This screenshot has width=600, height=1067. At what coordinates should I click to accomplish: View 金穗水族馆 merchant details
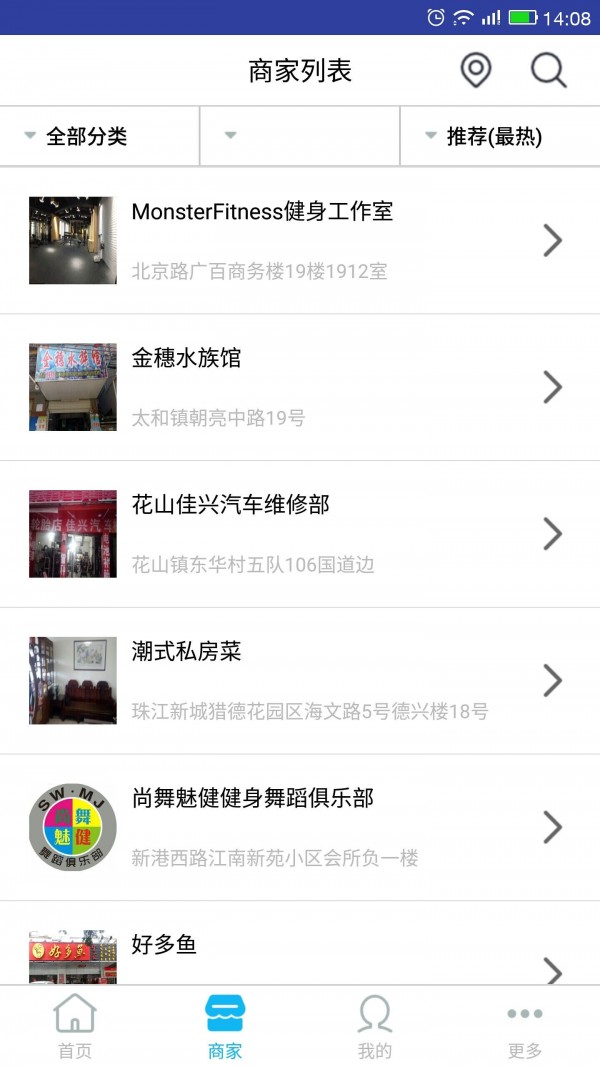pos(300,387)
